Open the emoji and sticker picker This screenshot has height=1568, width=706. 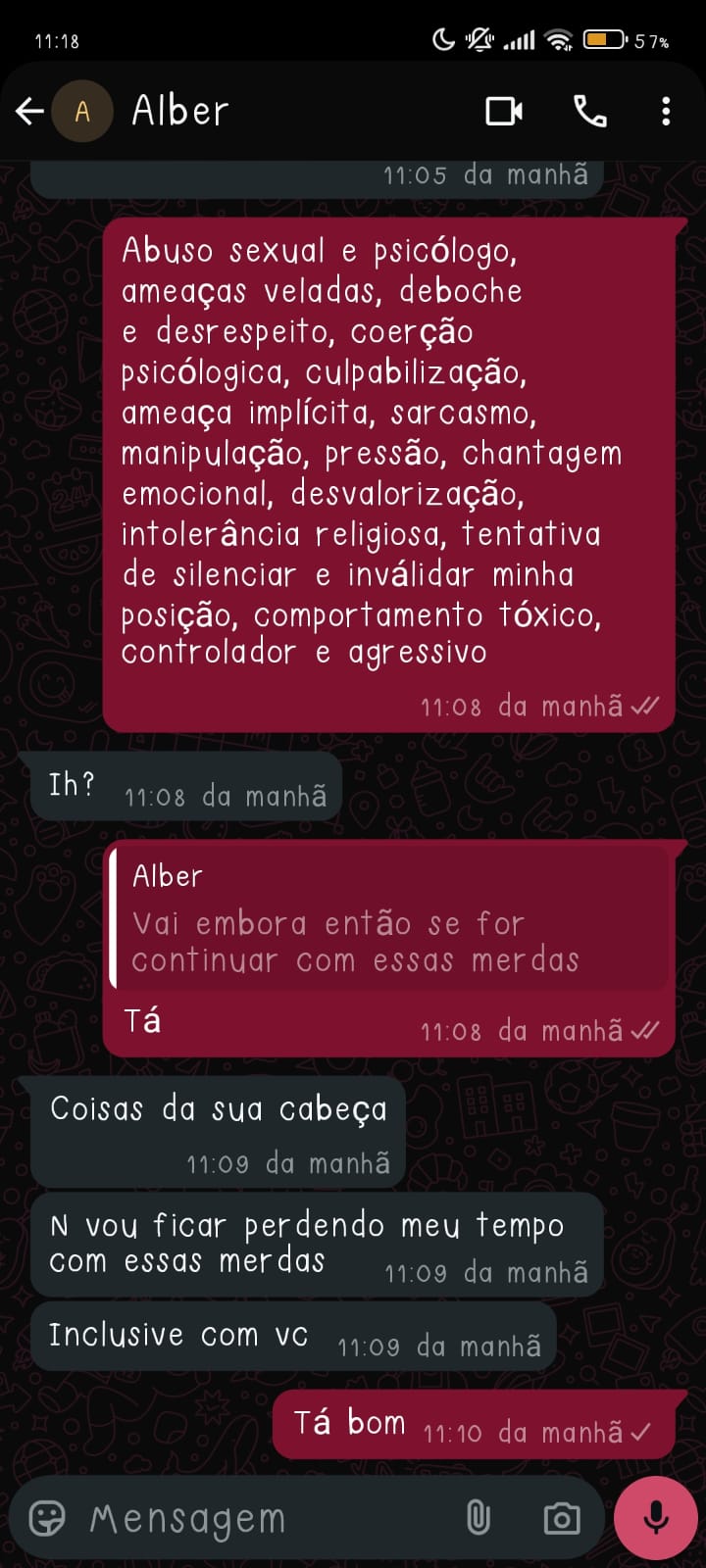point(47,1518)
